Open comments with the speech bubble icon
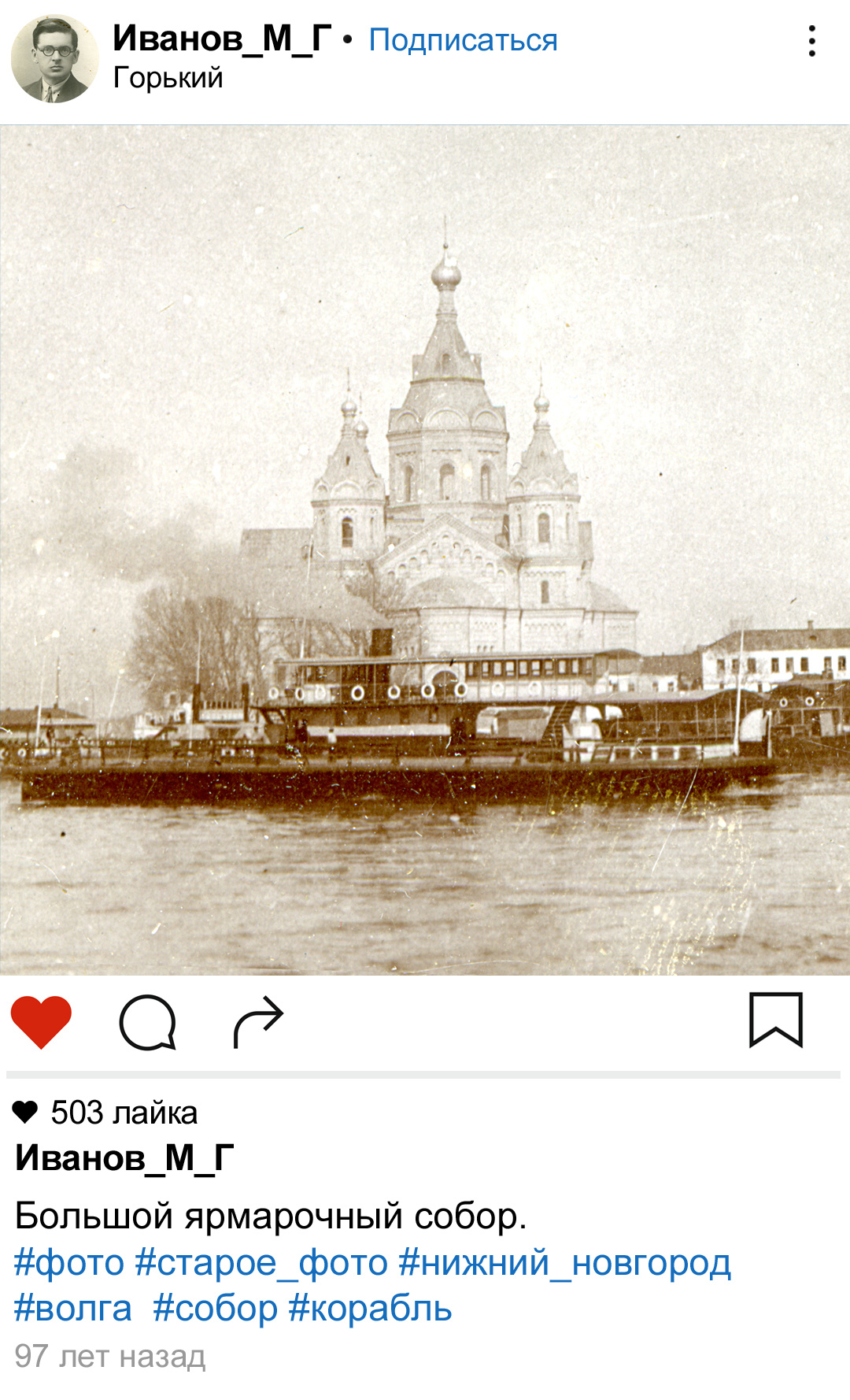 147,1022
